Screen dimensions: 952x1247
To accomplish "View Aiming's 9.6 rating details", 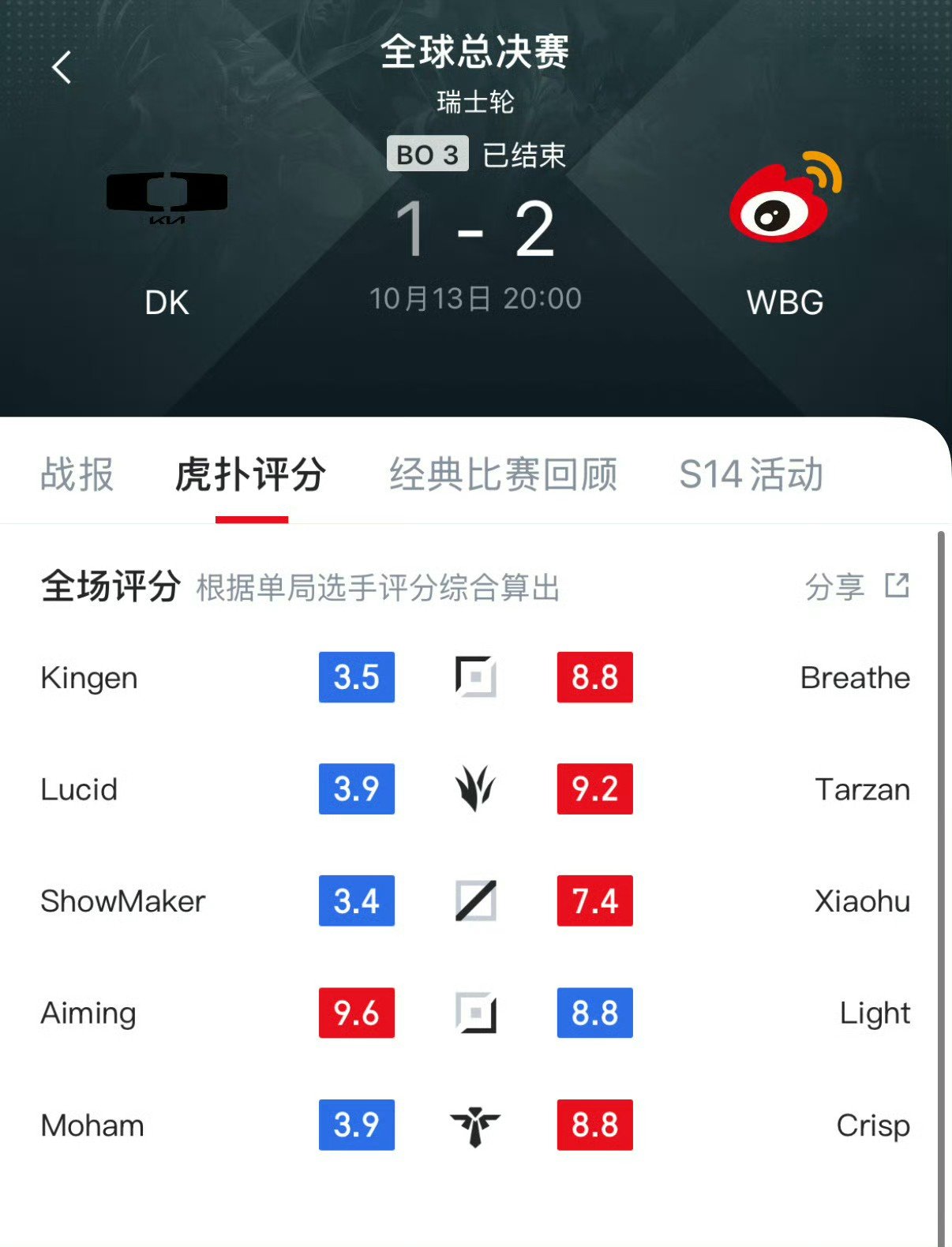I will point(356,1013).
